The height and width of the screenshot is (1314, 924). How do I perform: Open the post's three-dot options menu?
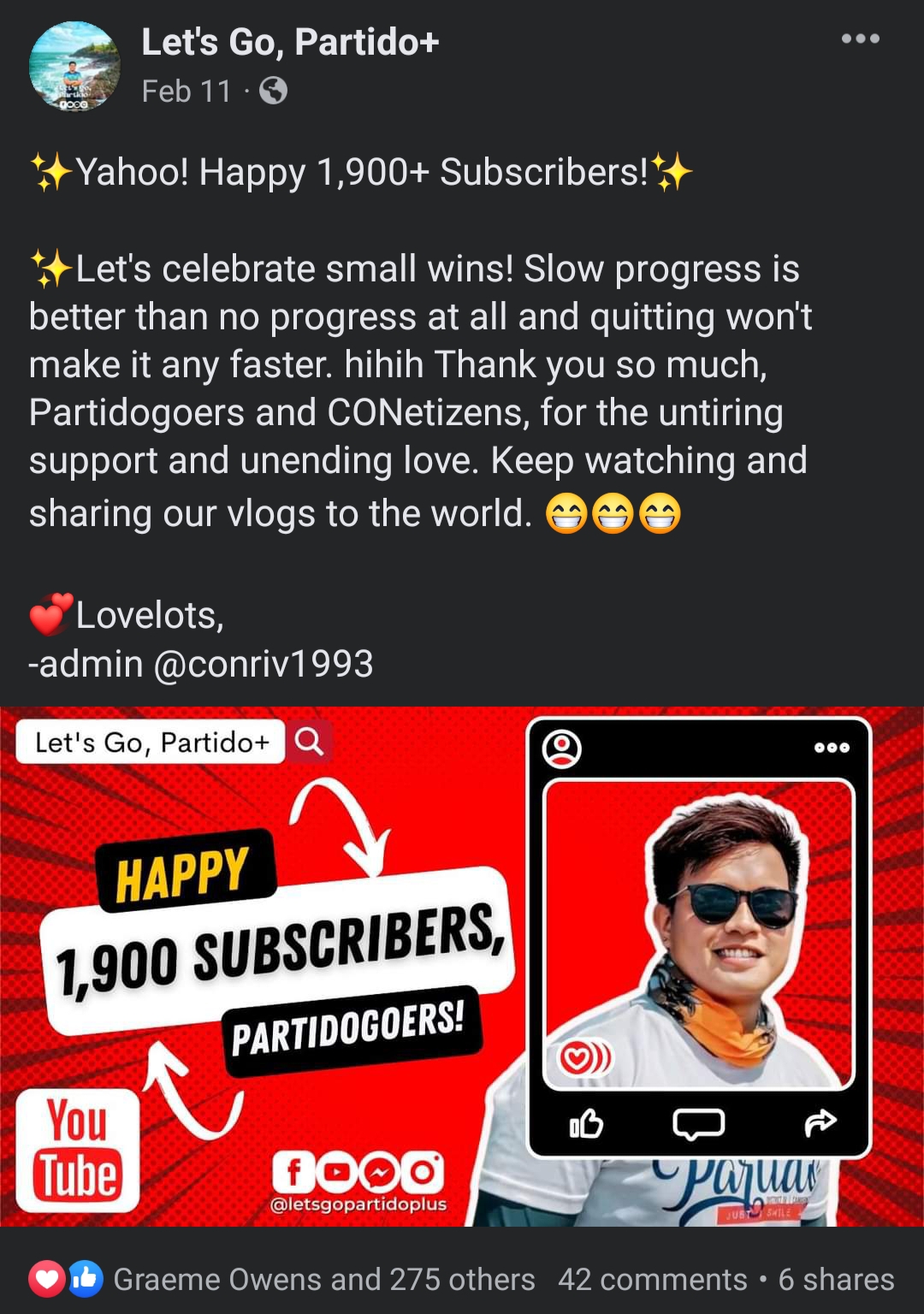coord(860,39)
